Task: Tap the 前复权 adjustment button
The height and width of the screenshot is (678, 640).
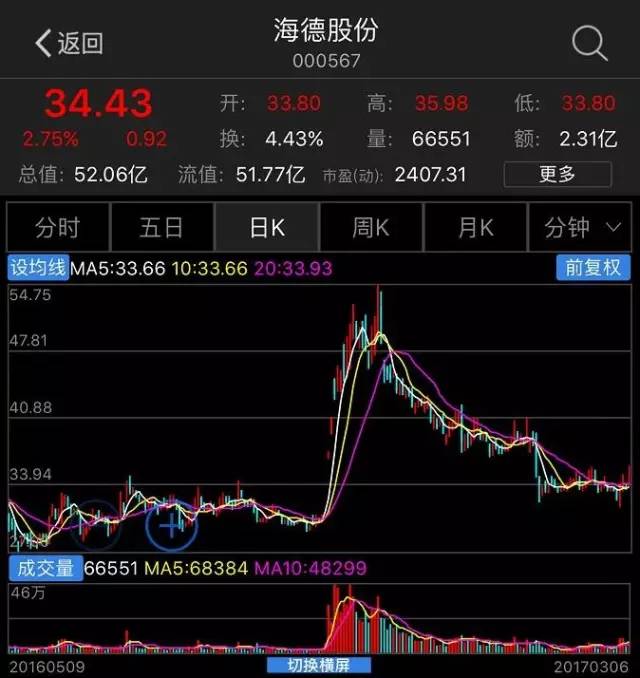Action: tap(593, 268)
